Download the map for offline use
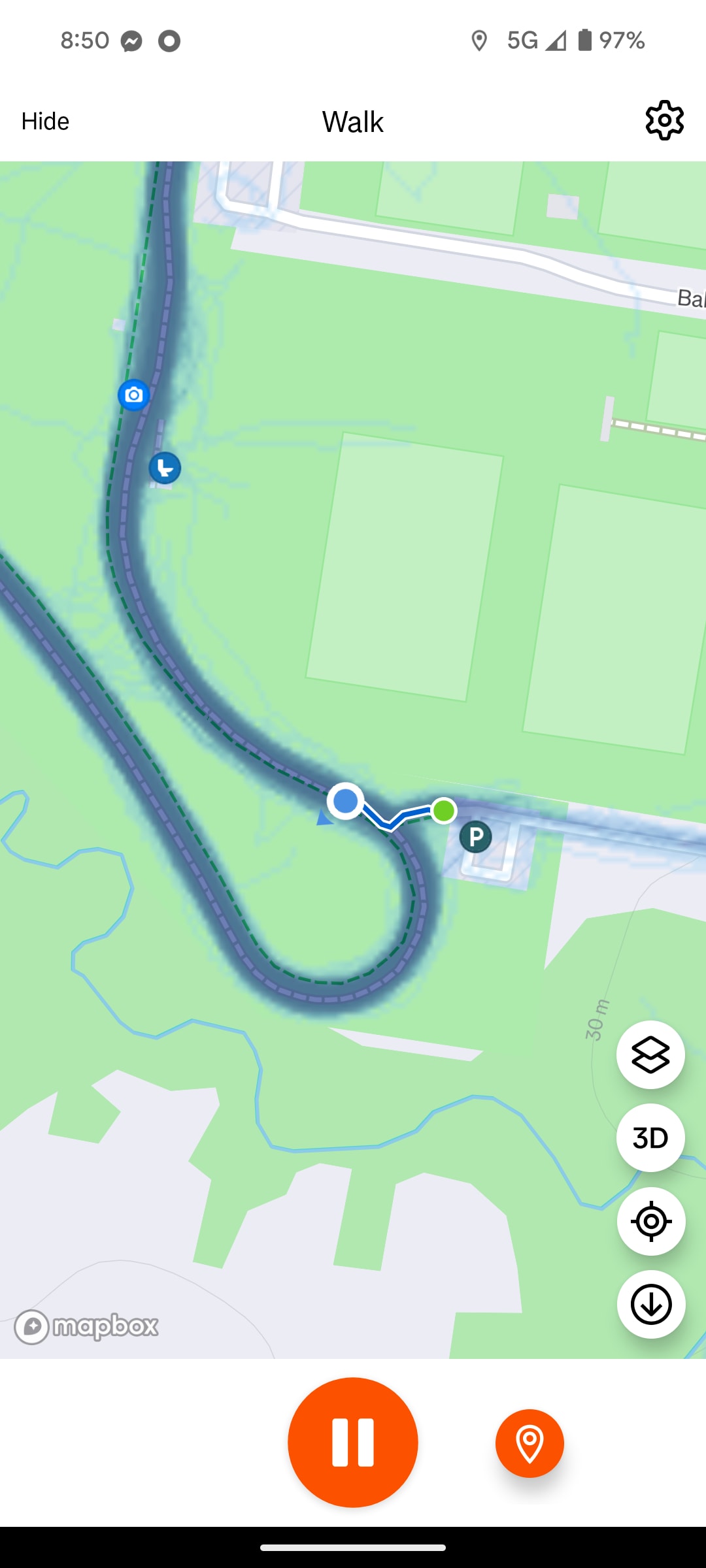The width and height of the screenshot is (706, 1568). point(650,1305)
